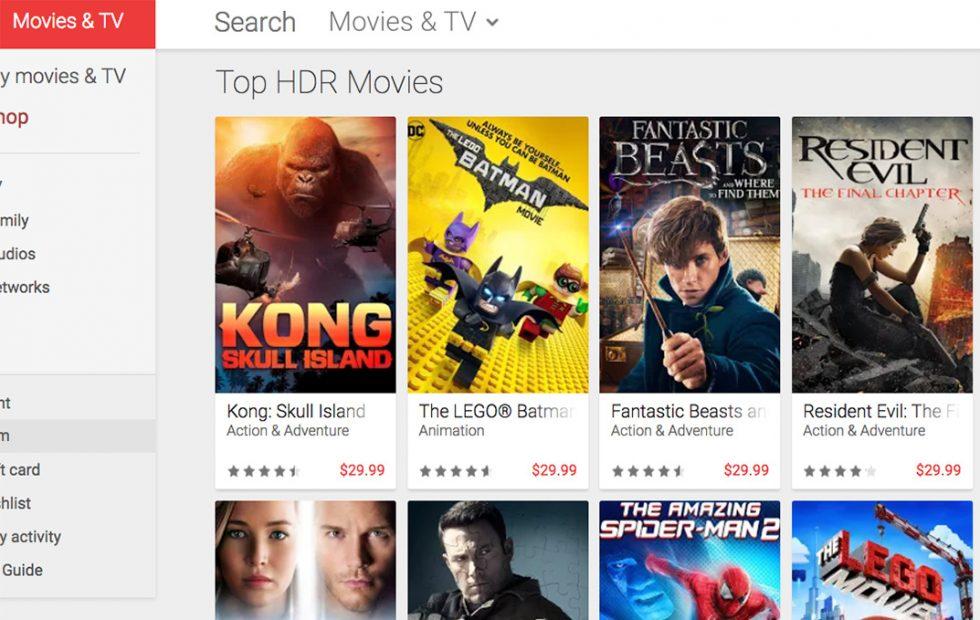980x620 pixels.
Task: Tap the Search field
Action: [255, 22]
